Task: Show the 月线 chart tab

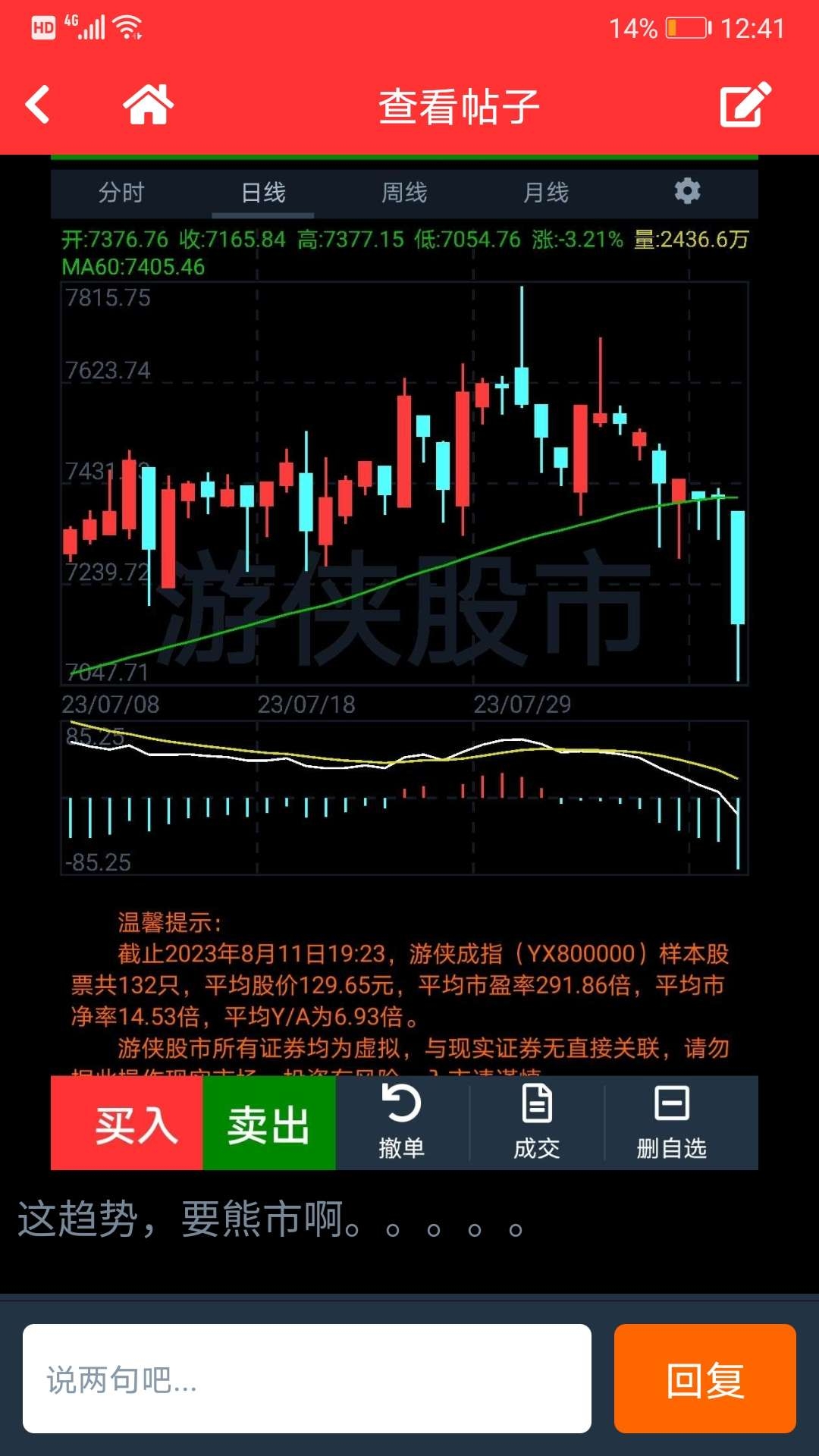Action: [x=546, y=193]
